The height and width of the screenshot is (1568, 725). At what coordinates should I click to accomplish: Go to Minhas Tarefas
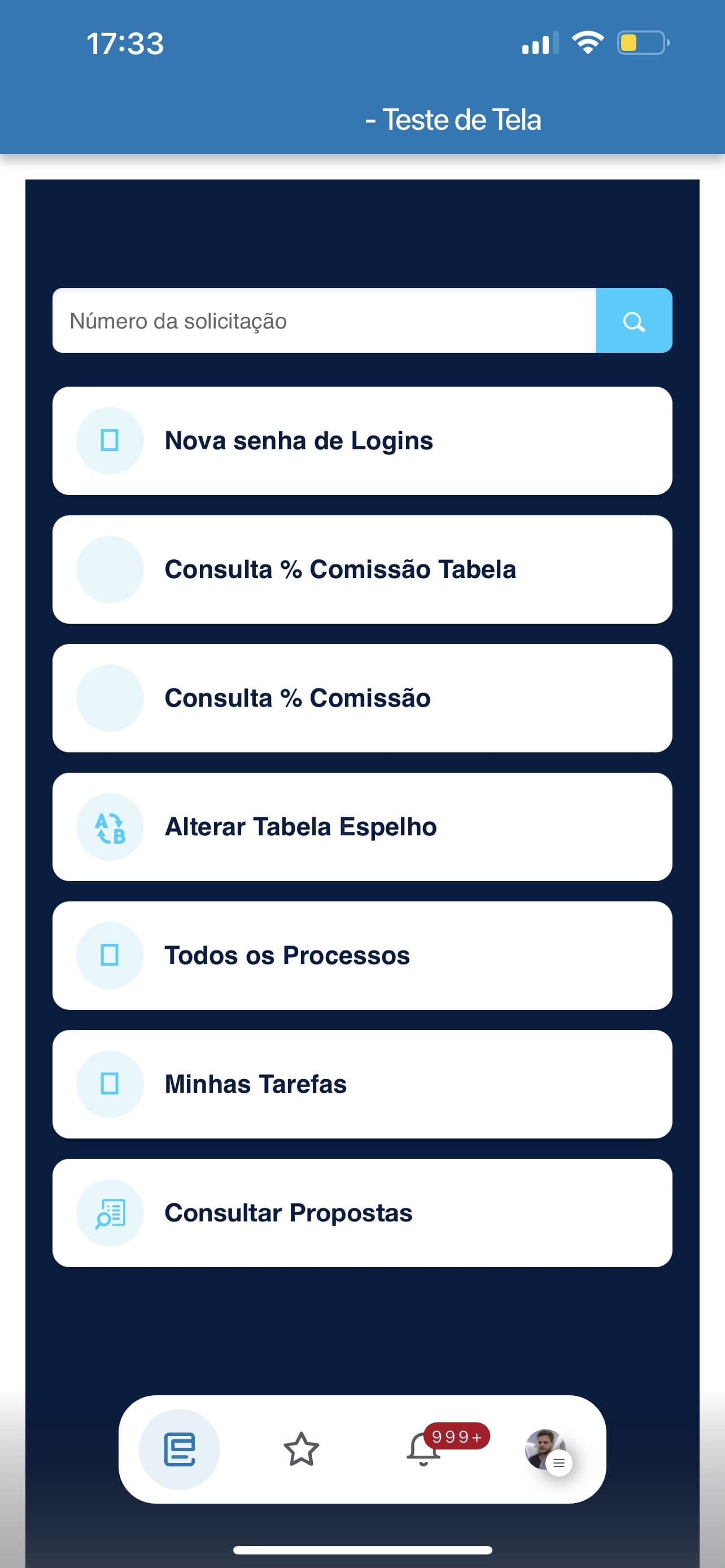(362, 1084)
